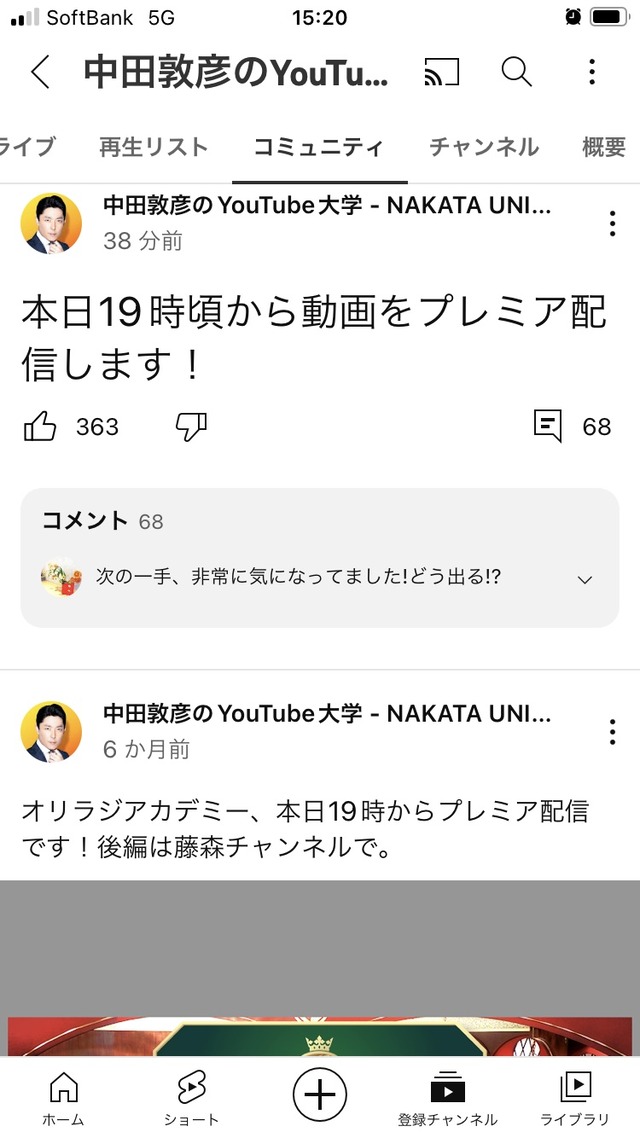Open the cast to device icon
The width and height of the screenshot is (640, 1138).
tap(441, 72)
